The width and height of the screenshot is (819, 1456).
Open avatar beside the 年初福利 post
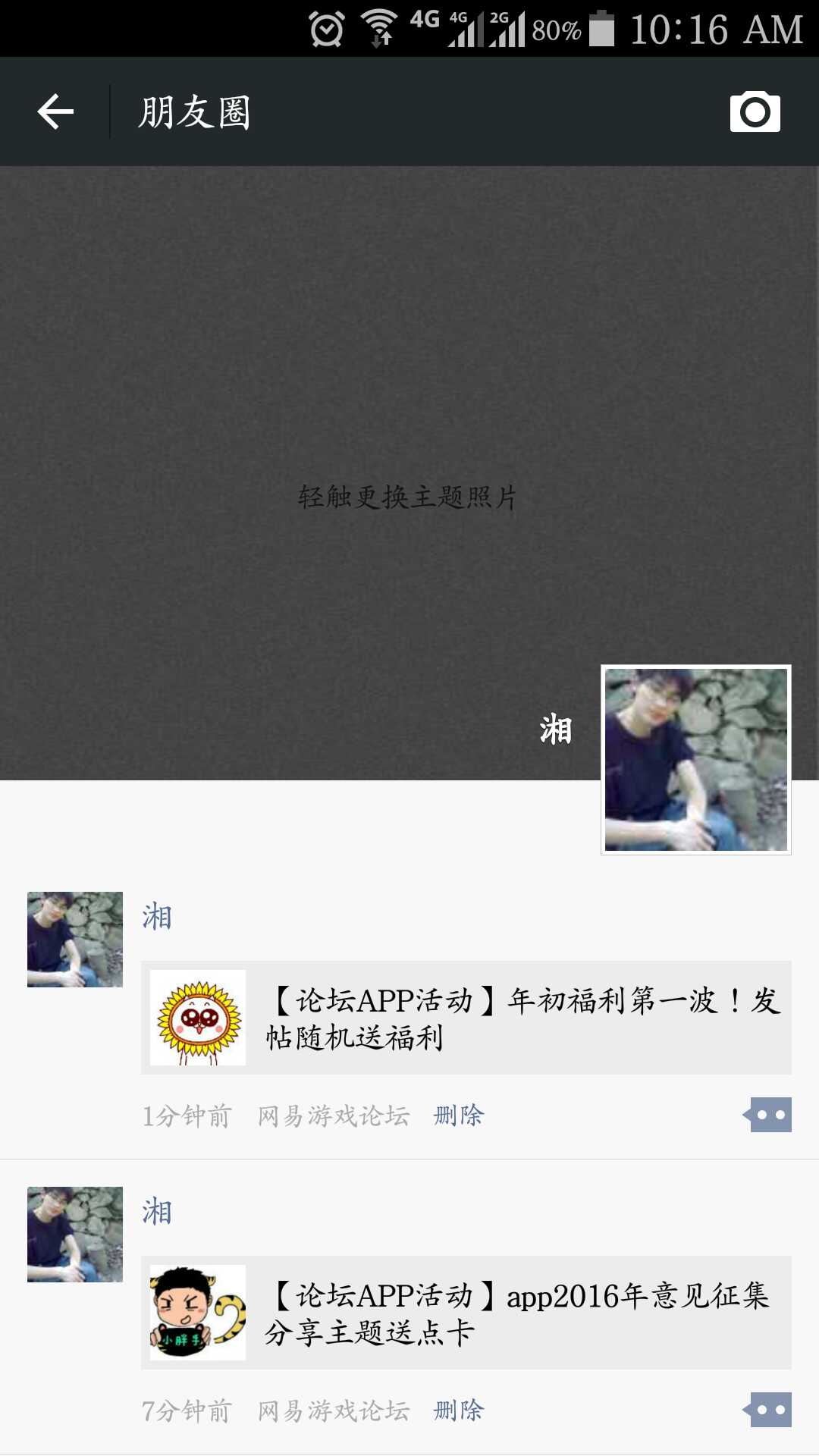pos(75,940)
